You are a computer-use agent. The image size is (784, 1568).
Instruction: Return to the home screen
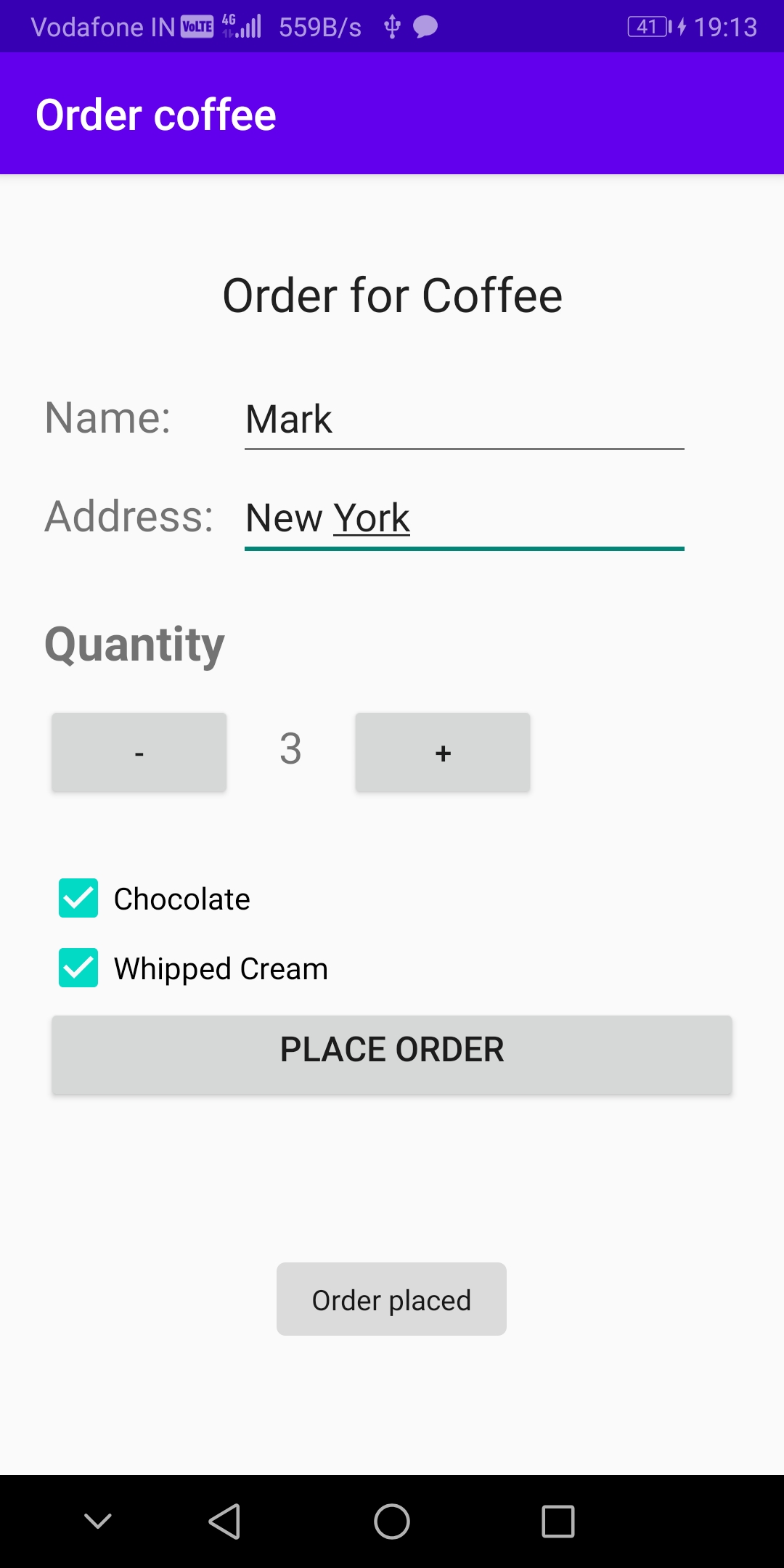[392, 1521]
